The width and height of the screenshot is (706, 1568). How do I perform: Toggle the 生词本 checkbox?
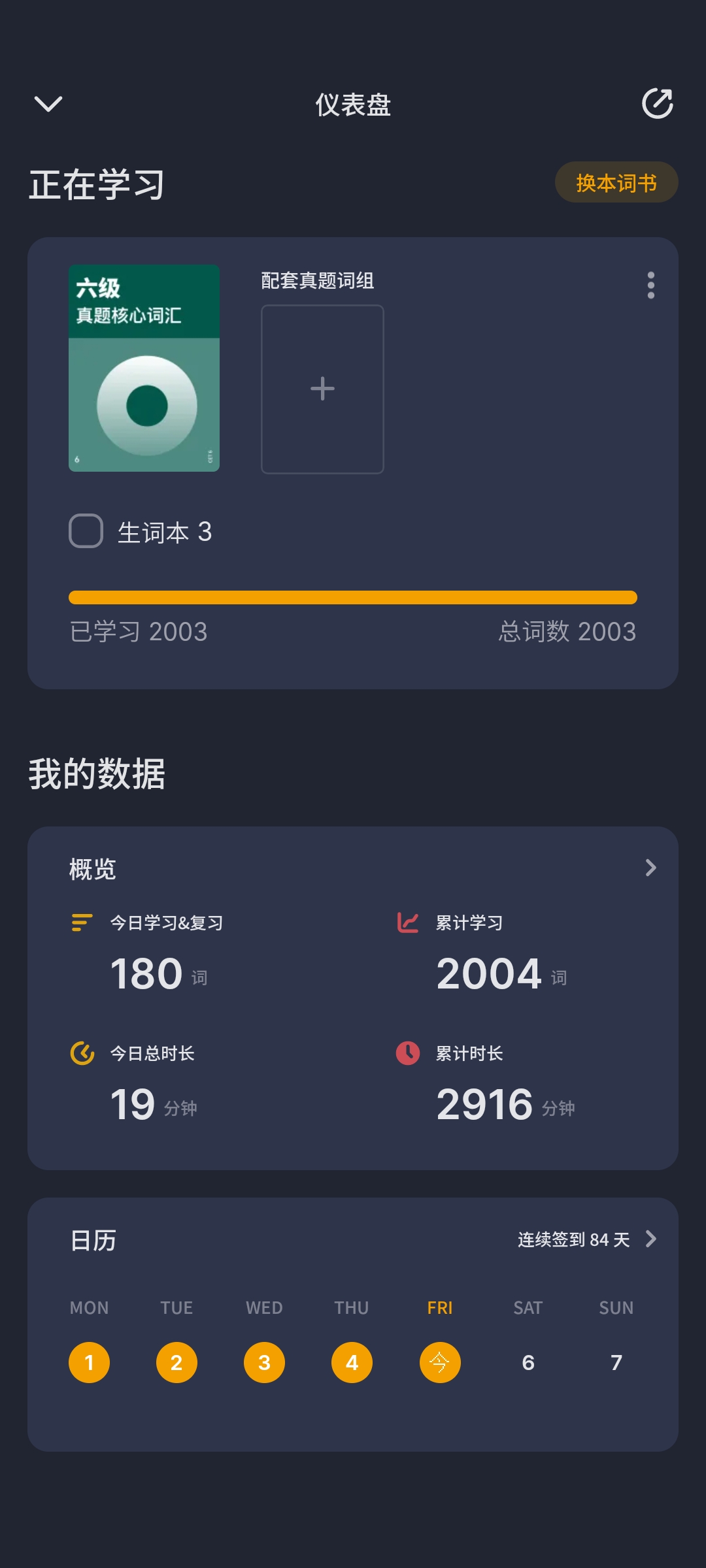click(x=86, y=531)
